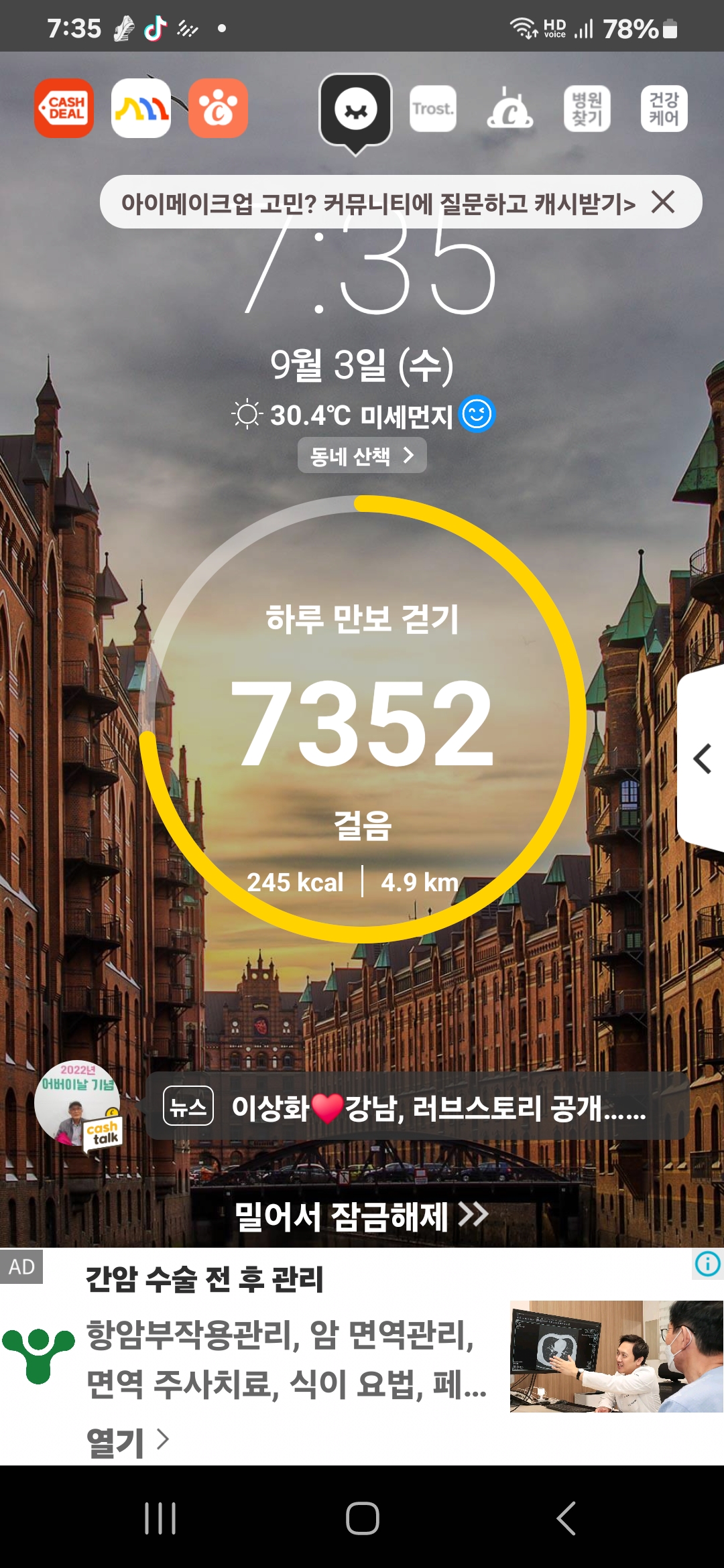Open the ad info icon

pyautogui.click(x=707, y=1264)
